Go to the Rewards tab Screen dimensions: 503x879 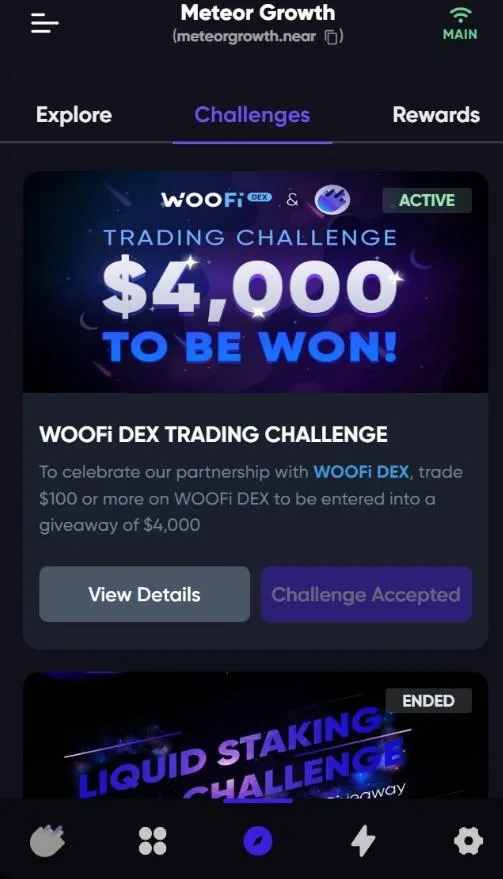click(436, 115)
